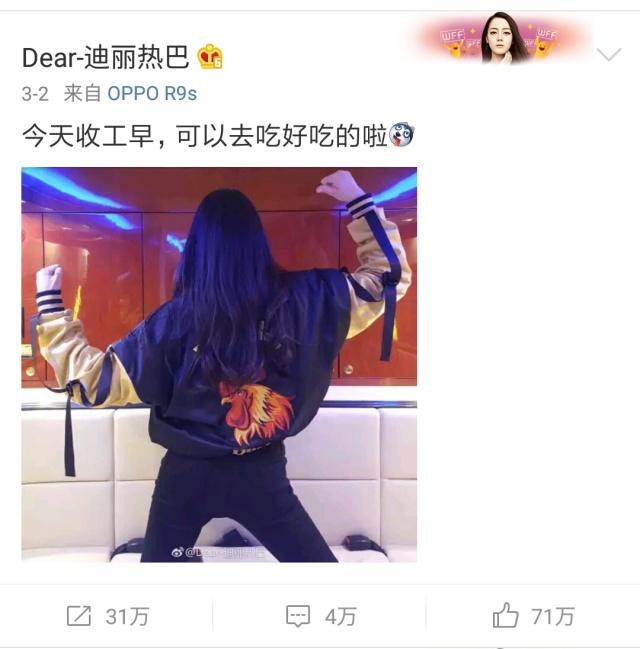The image size is (640, 649).
Task: Tap the OPPO R9s source link
Action: (x=152, y=93)
